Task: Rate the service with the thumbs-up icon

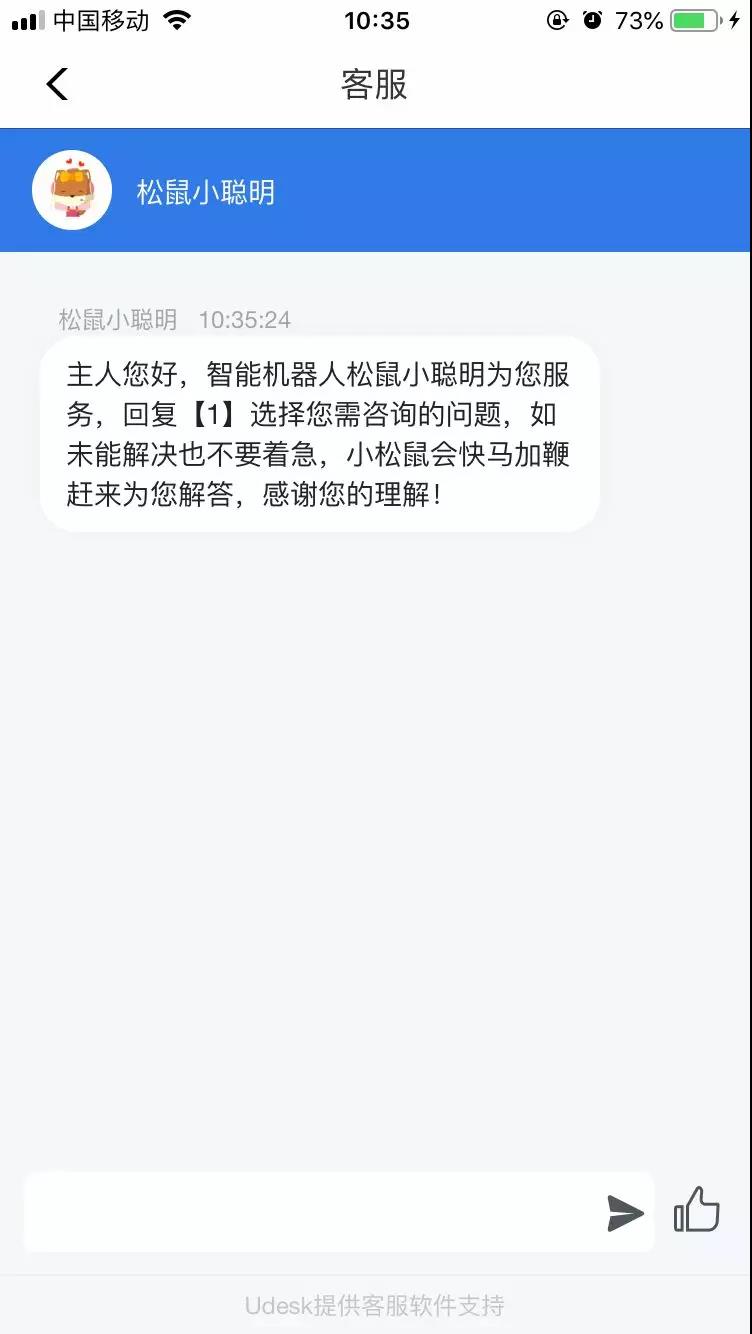Action: [697, 1210]
